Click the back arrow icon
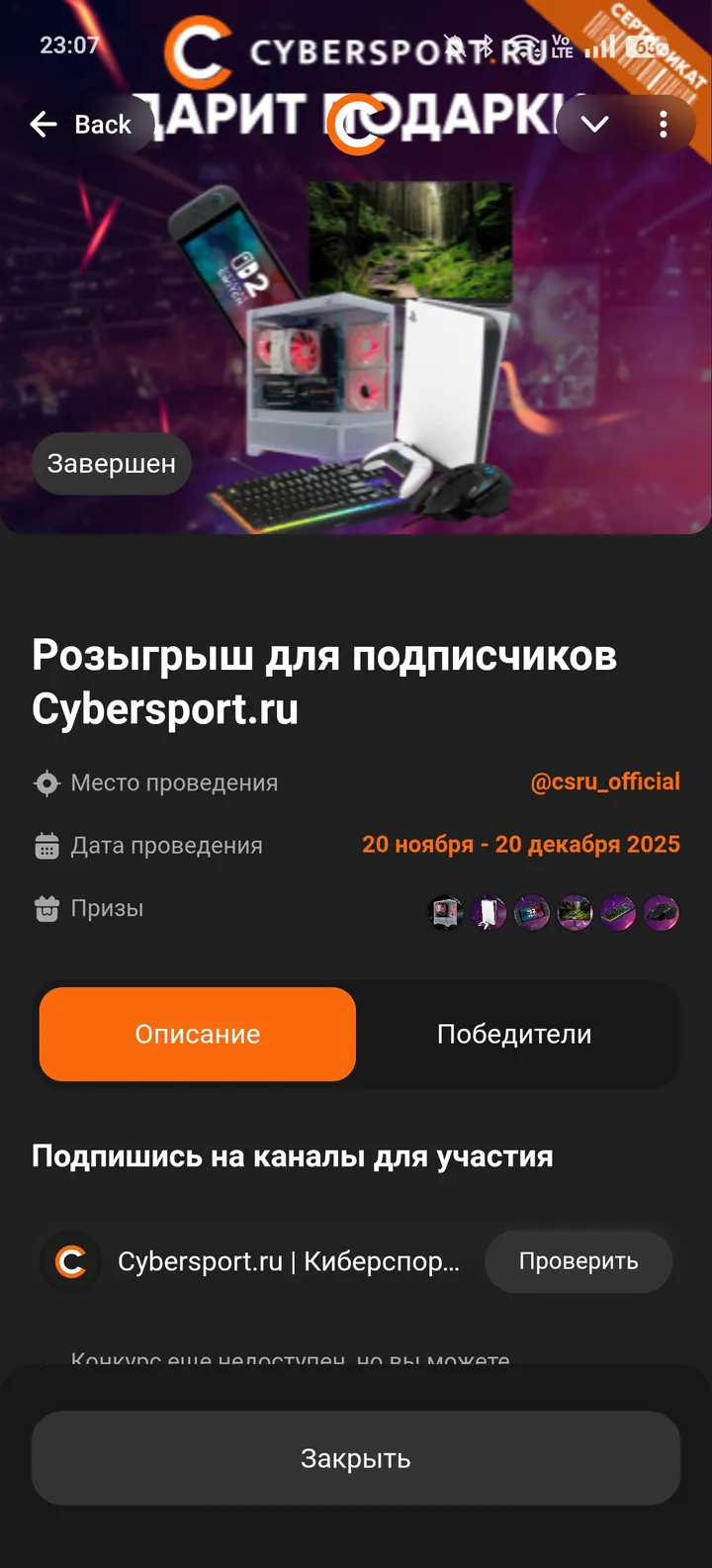Viewport: 712px width, 1568px height. (42, 124)
